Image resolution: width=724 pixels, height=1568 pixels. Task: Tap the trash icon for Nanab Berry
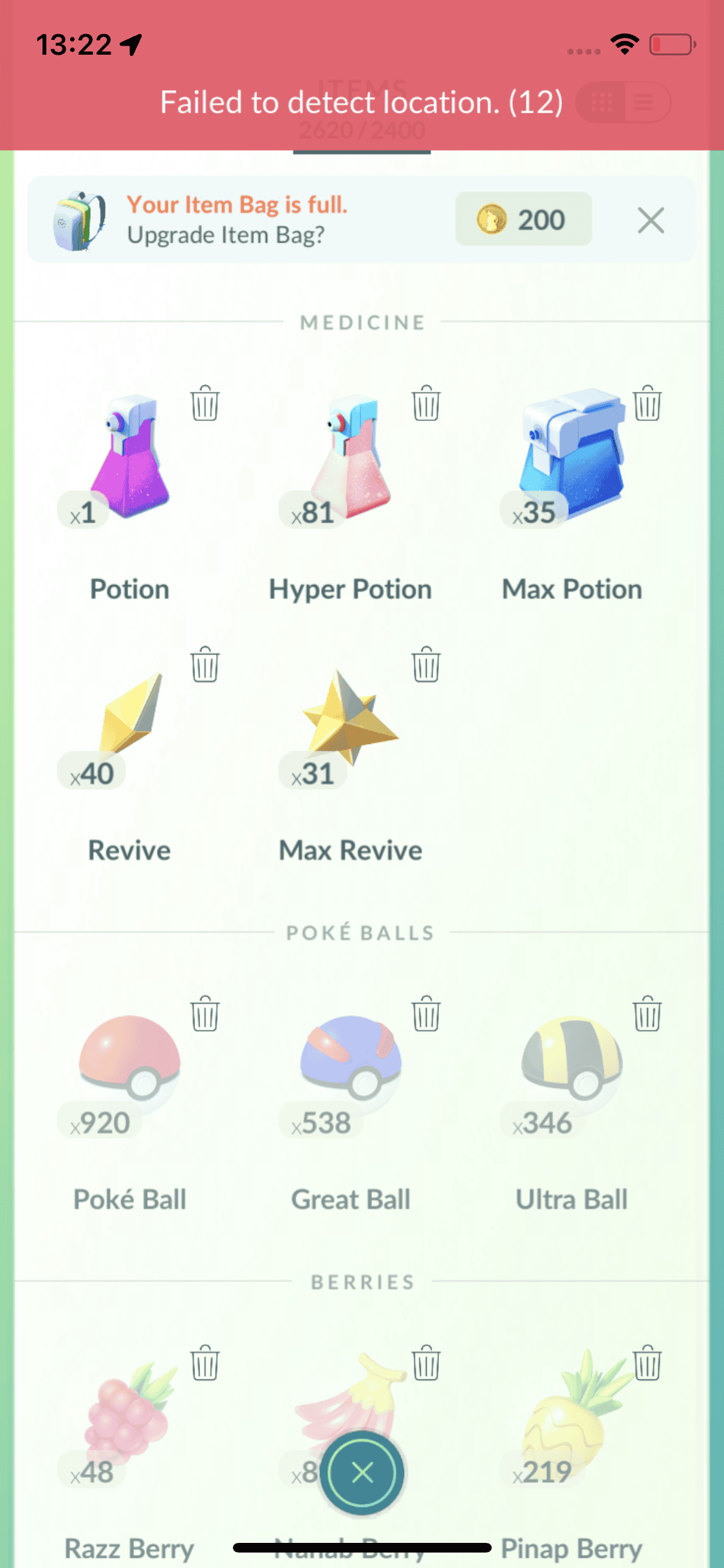tap(426, 1363)
